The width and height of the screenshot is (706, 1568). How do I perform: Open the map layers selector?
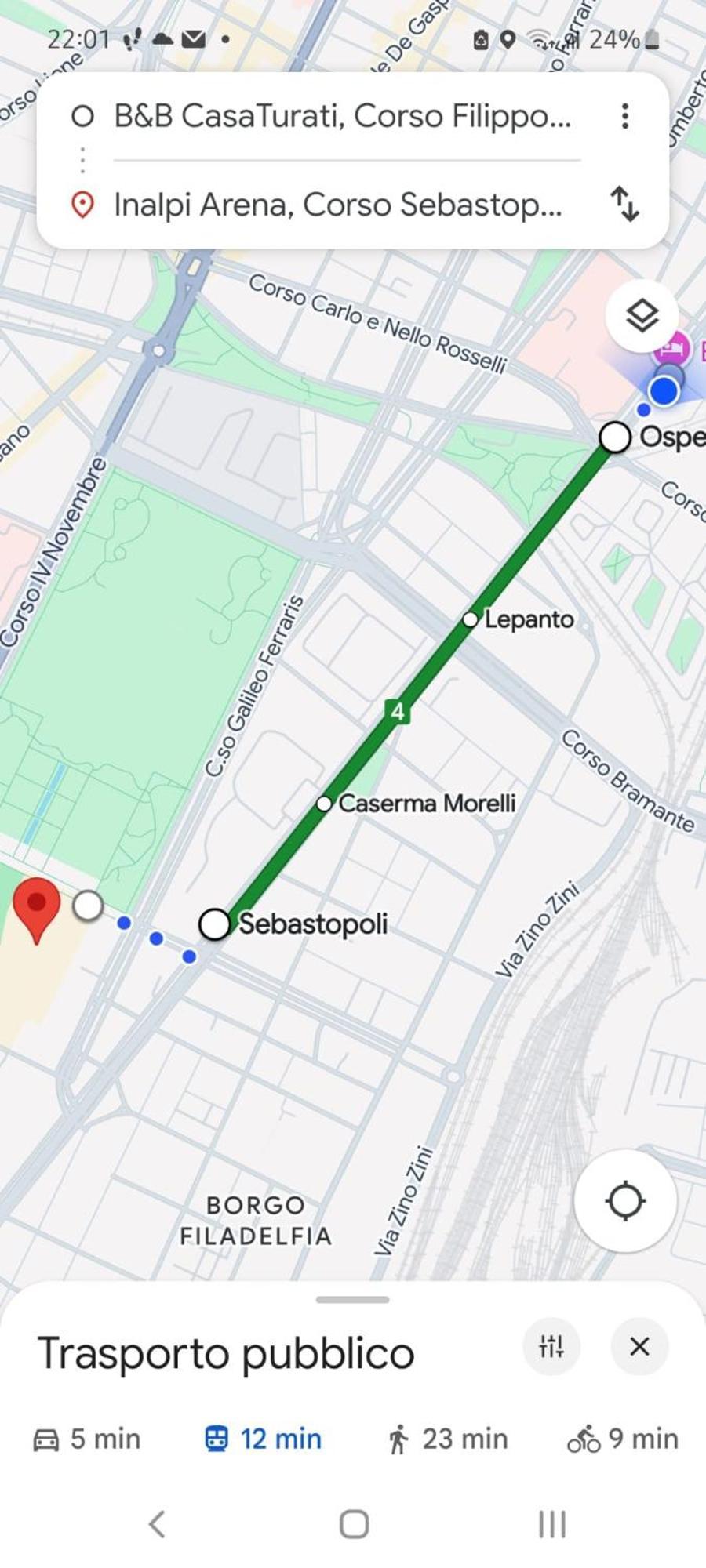642,316
